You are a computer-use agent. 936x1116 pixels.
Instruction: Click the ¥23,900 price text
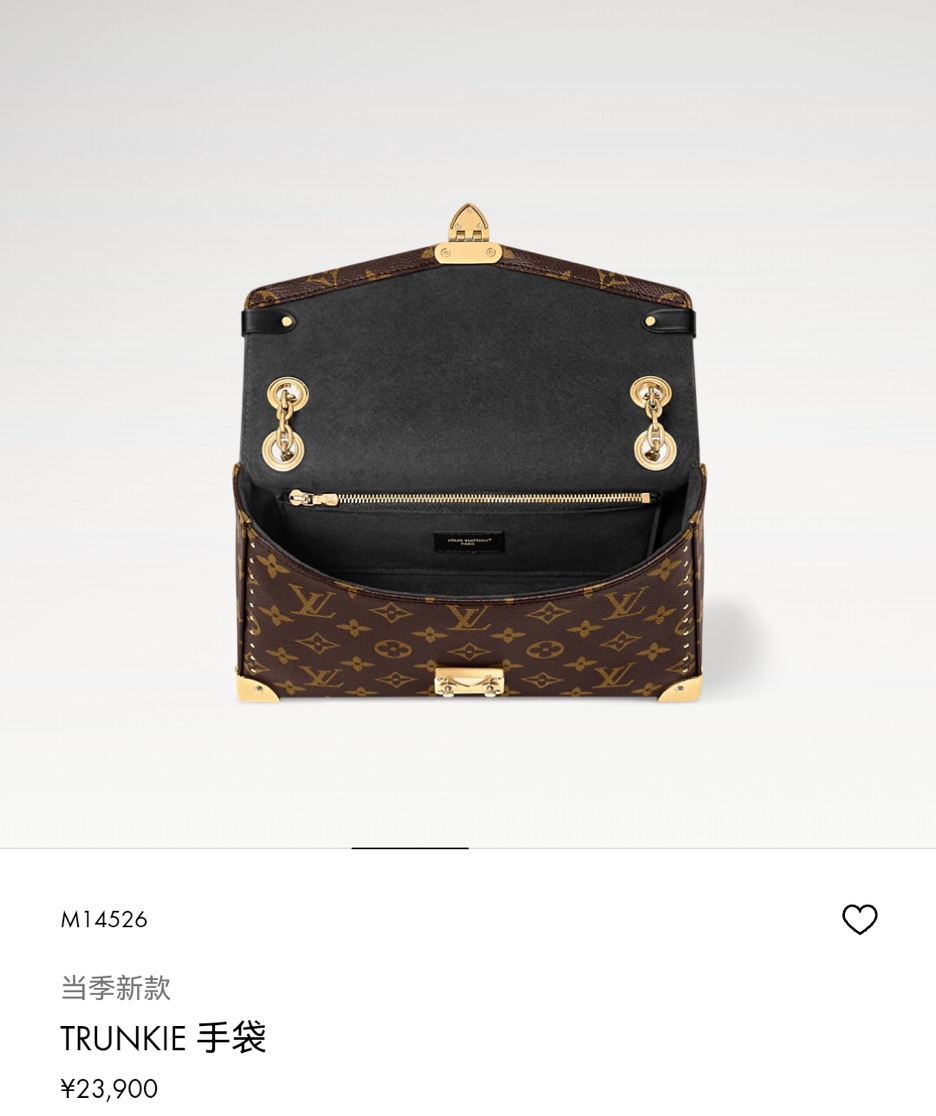[x=108, y=1089]
